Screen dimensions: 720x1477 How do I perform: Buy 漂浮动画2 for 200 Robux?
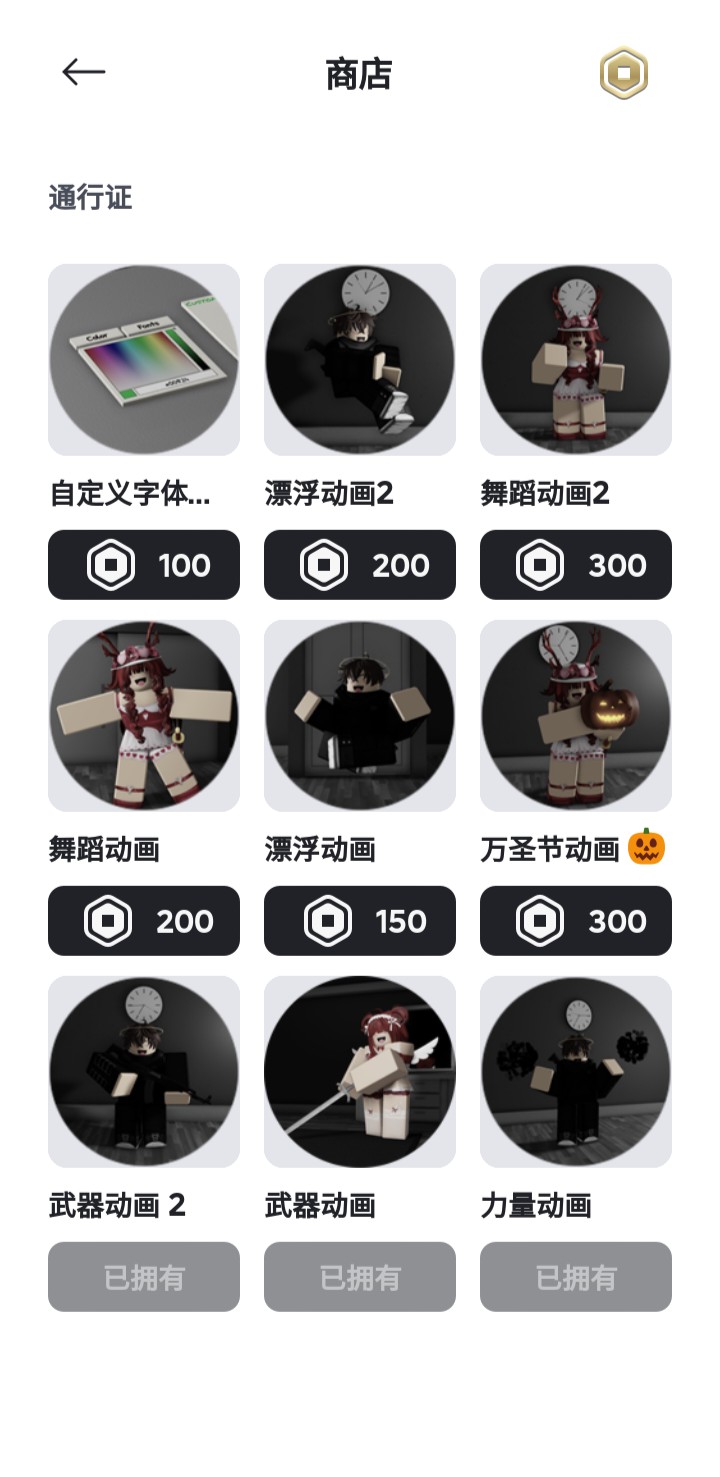(360, 565)
